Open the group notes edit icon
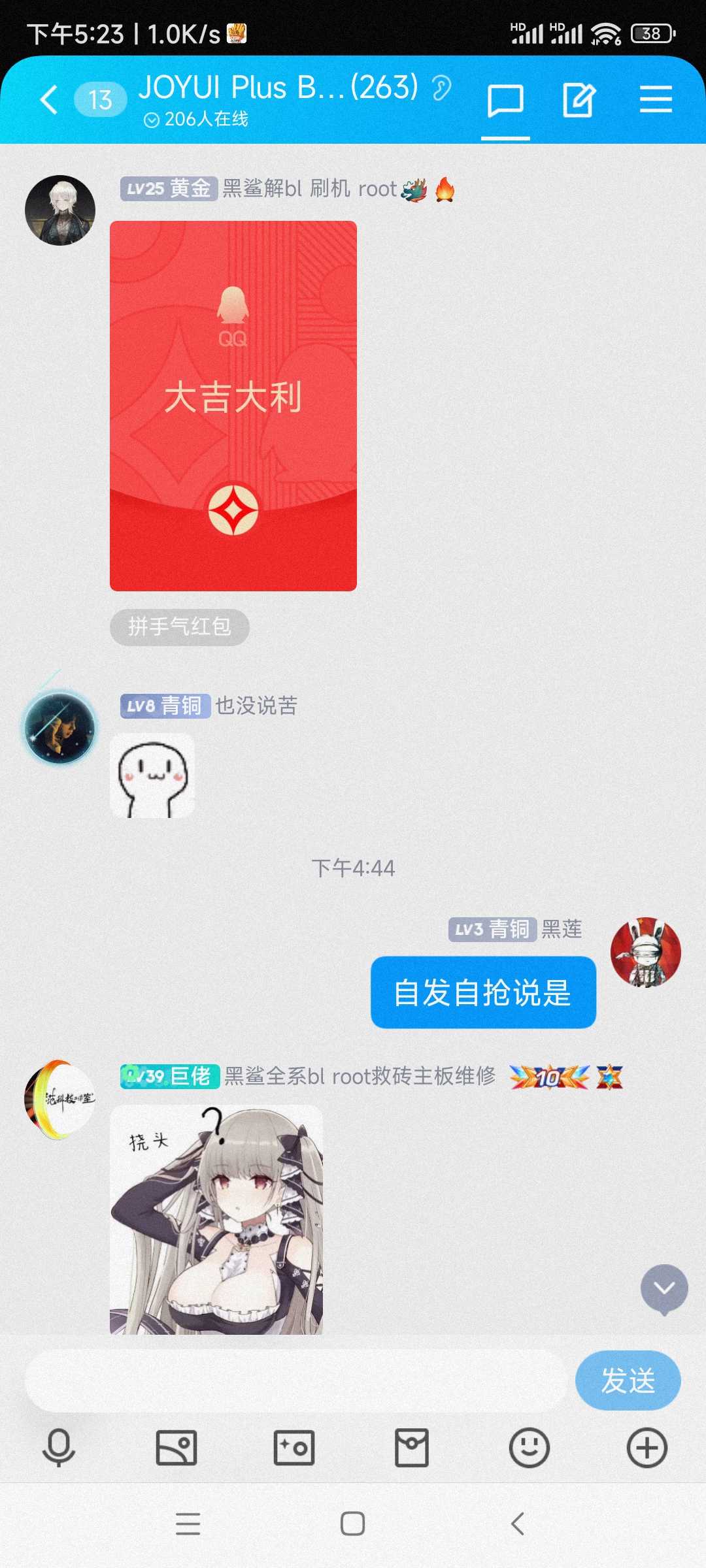This screenshot has width=706, height=1568. point(579,101)
